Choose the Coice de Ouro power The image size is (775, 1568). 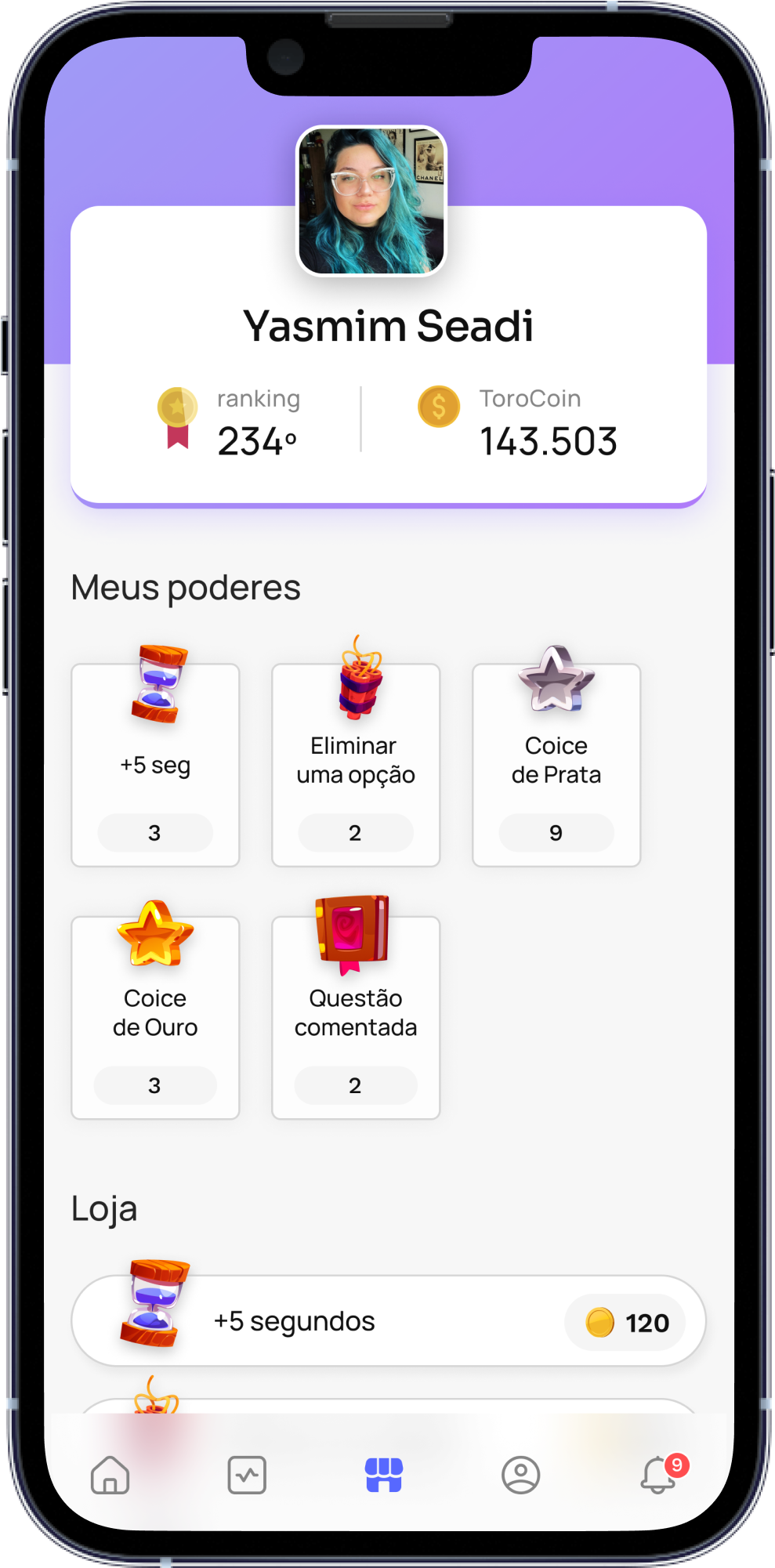155,1017
